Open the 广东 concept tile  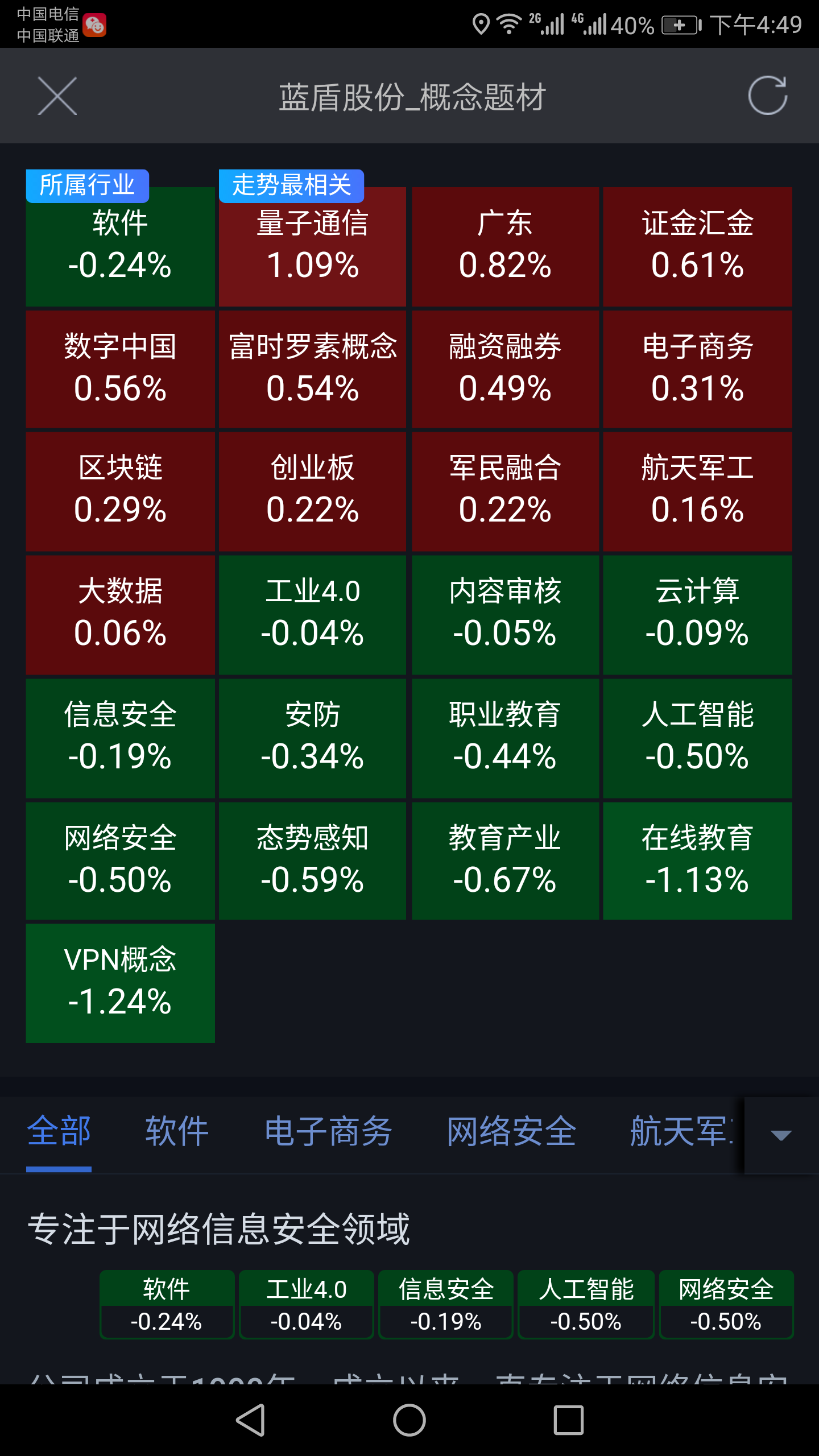tap(505, 246)
